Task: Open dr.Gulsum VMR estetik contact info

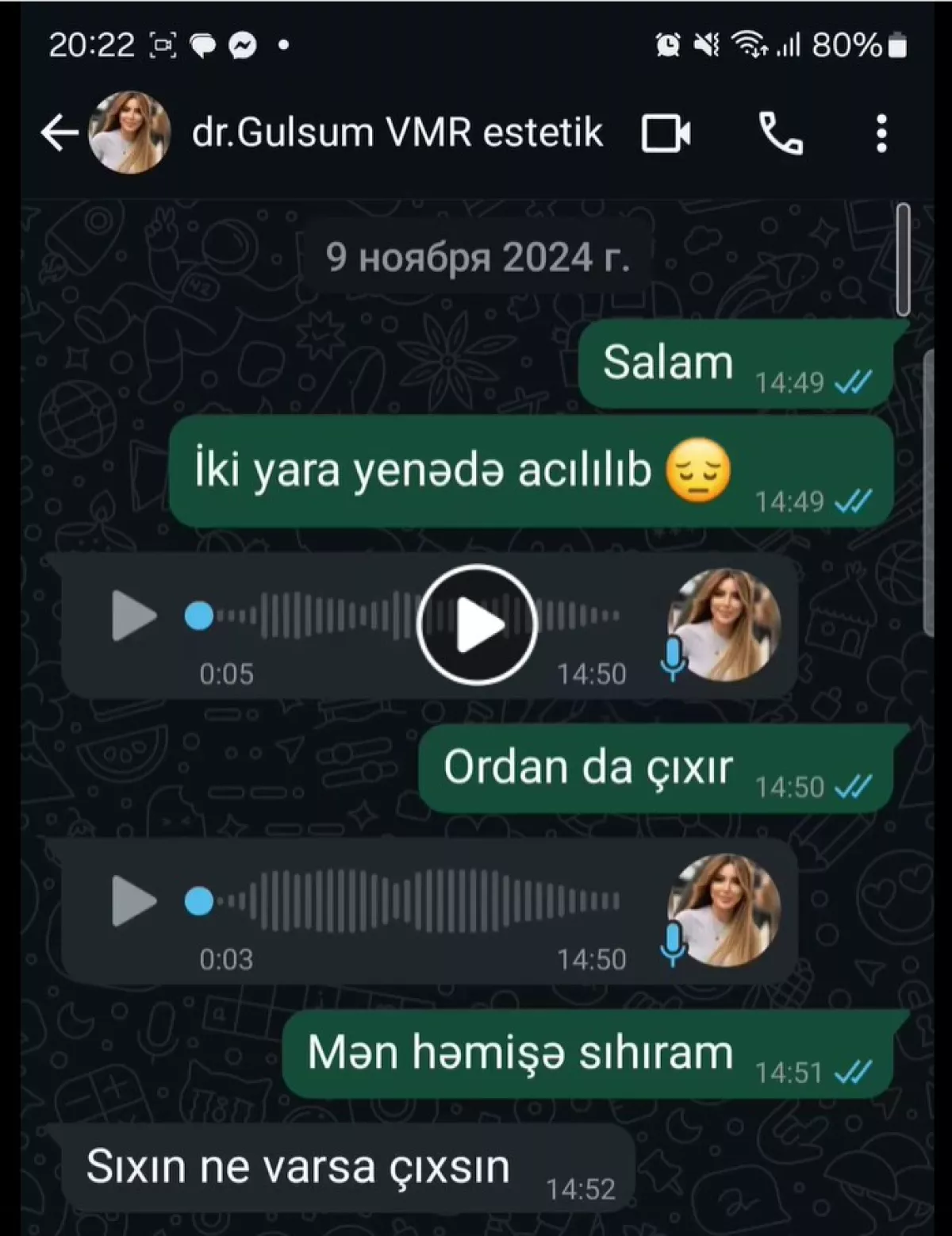Action: coord(397,132)
